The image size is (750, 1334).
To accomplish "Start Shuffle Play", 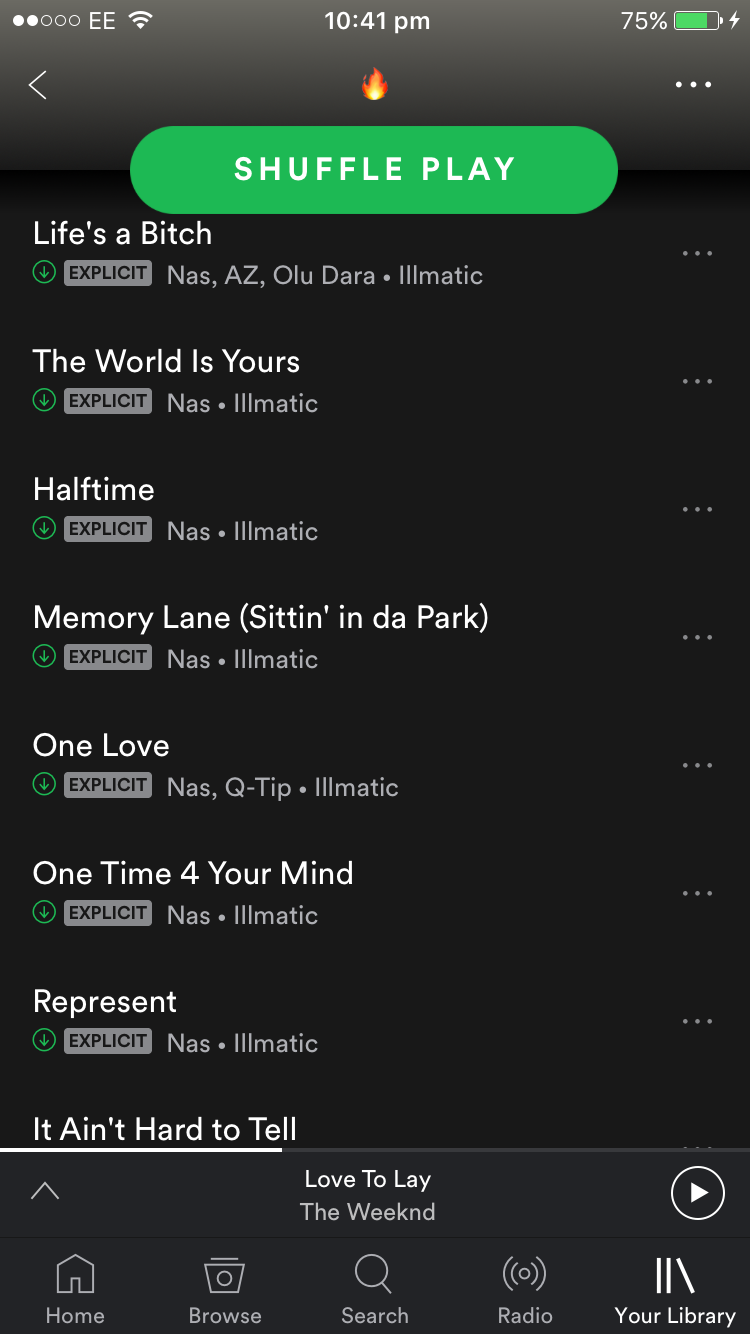I will [374, 169].
